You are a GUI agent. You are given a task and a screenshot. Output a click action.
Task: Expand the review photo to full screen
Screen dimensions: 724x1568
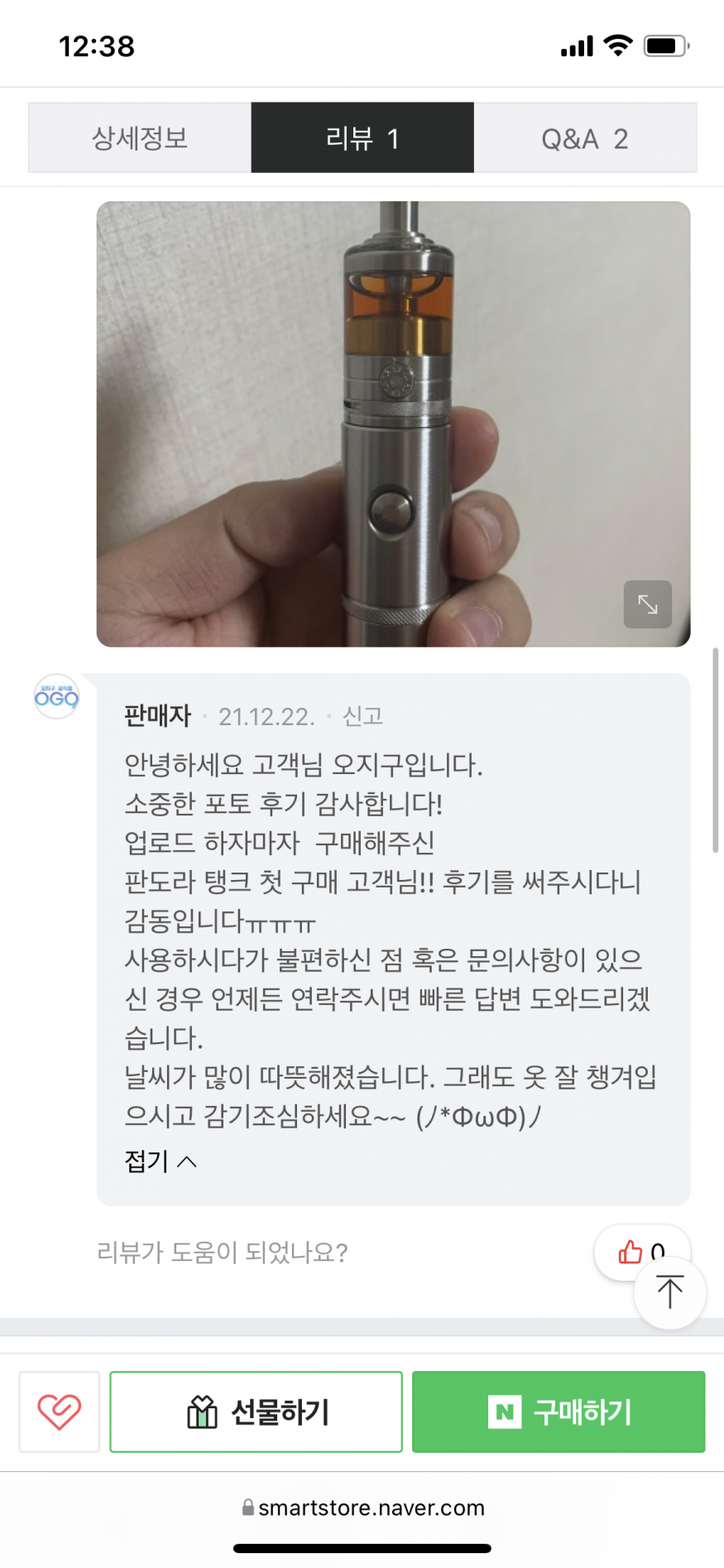[647, 604]
